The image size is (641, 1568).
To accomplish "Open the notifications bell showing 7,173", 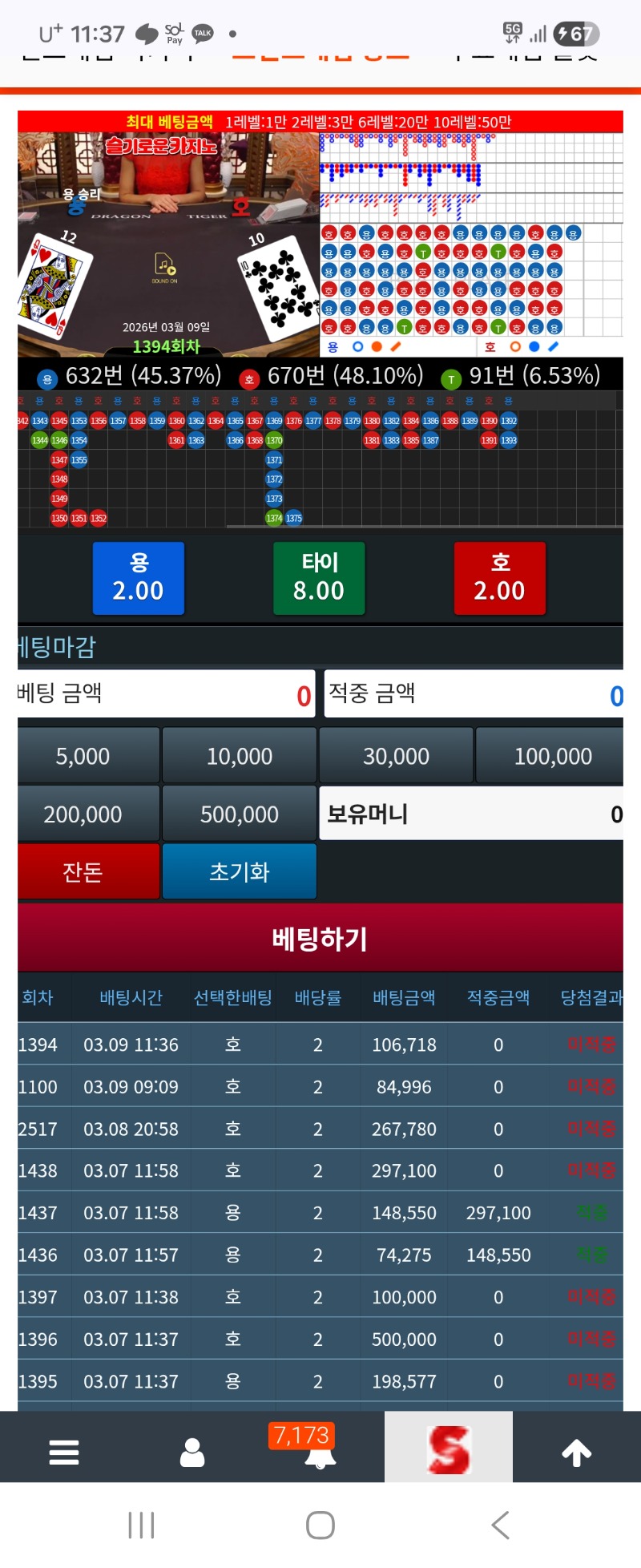I will [320, 1452].
